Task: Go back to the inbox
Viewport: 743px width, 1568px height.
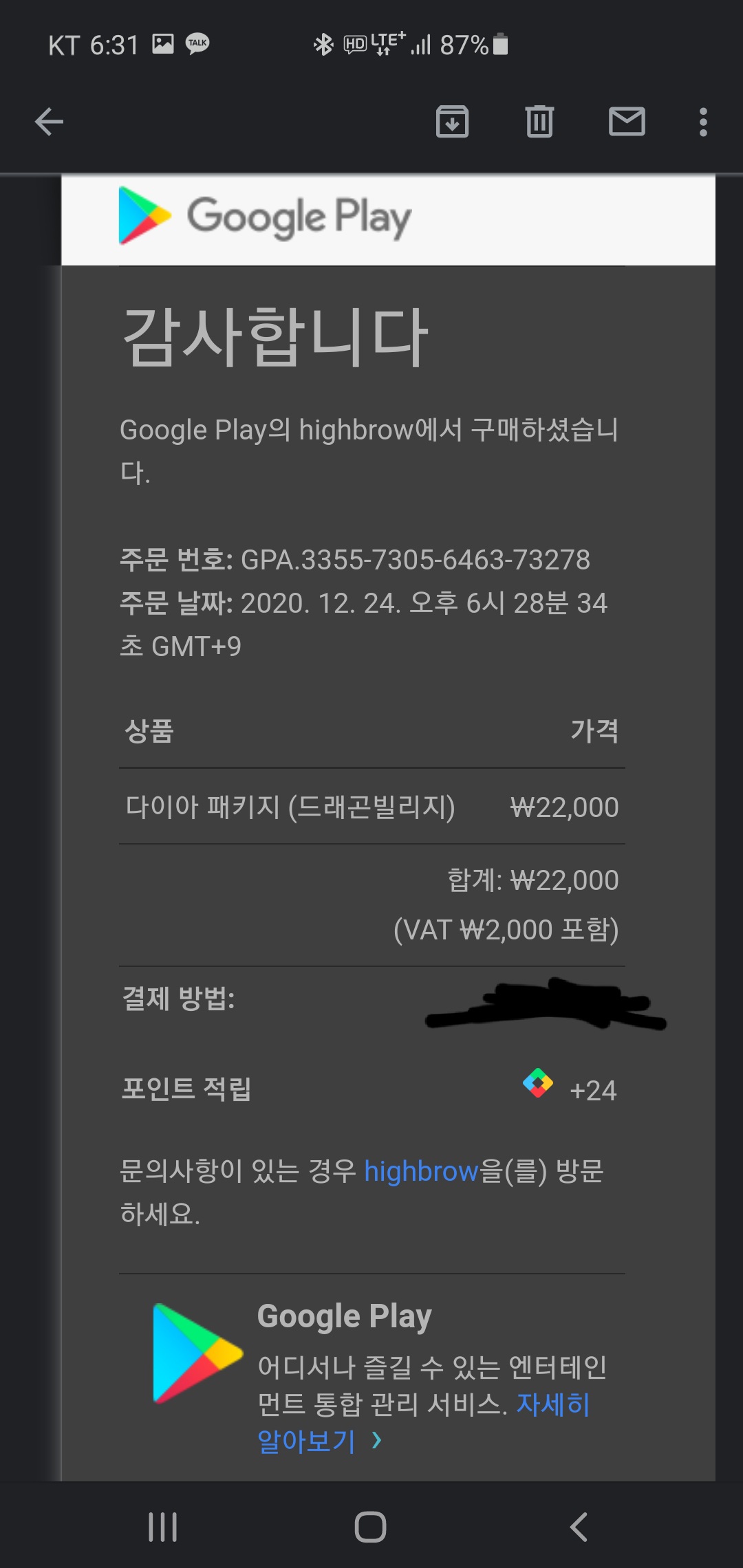Action: (49, 122)
